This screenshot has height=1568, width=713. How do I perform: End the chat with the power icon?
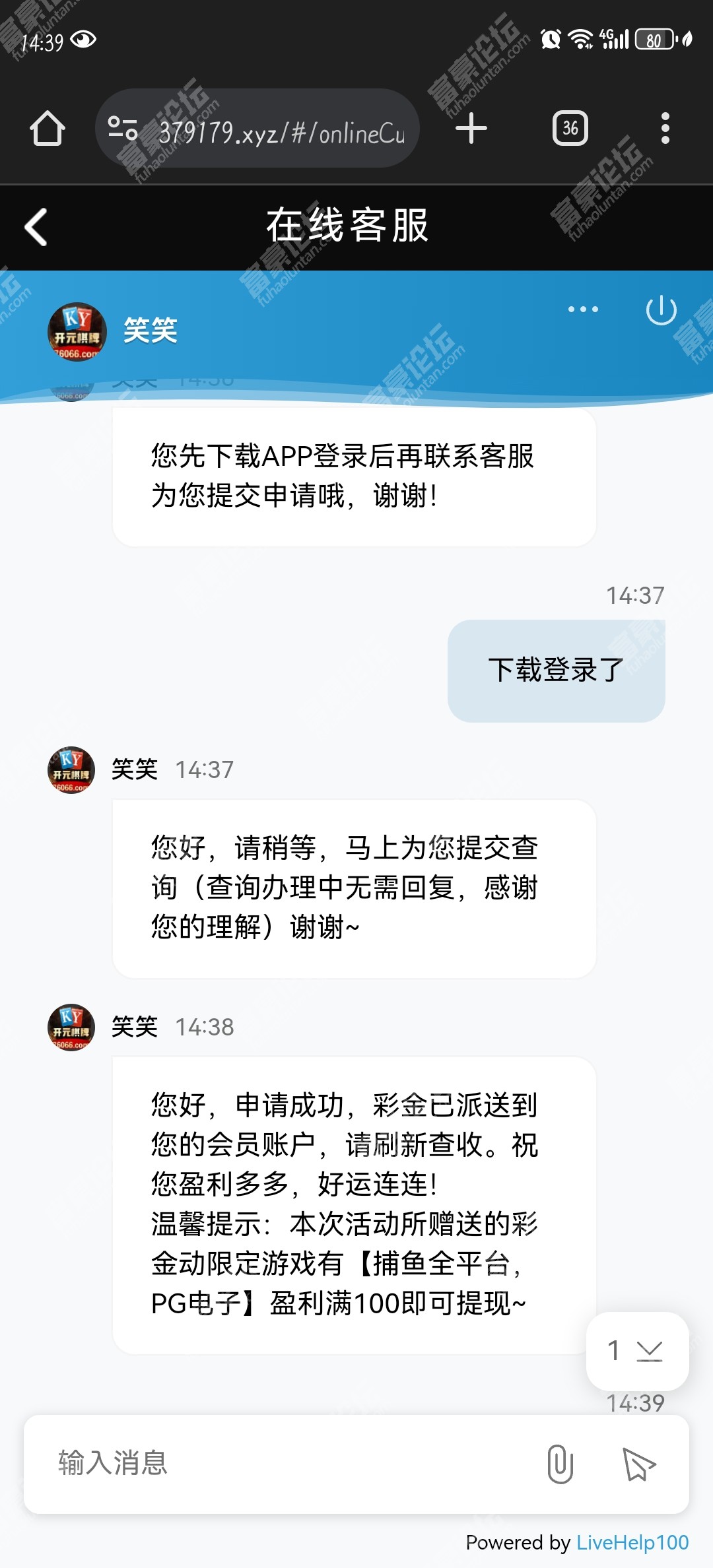pyautogui.click(x=662, y=310)
